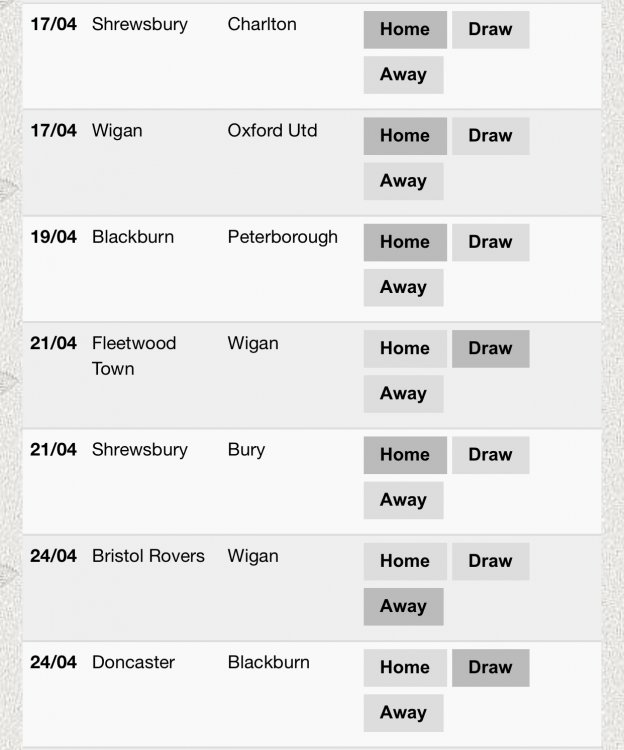This screenshot has width=624, height=750.
Task: Pick Away for Wigan vs Oxford Utd
Action: 403,181
